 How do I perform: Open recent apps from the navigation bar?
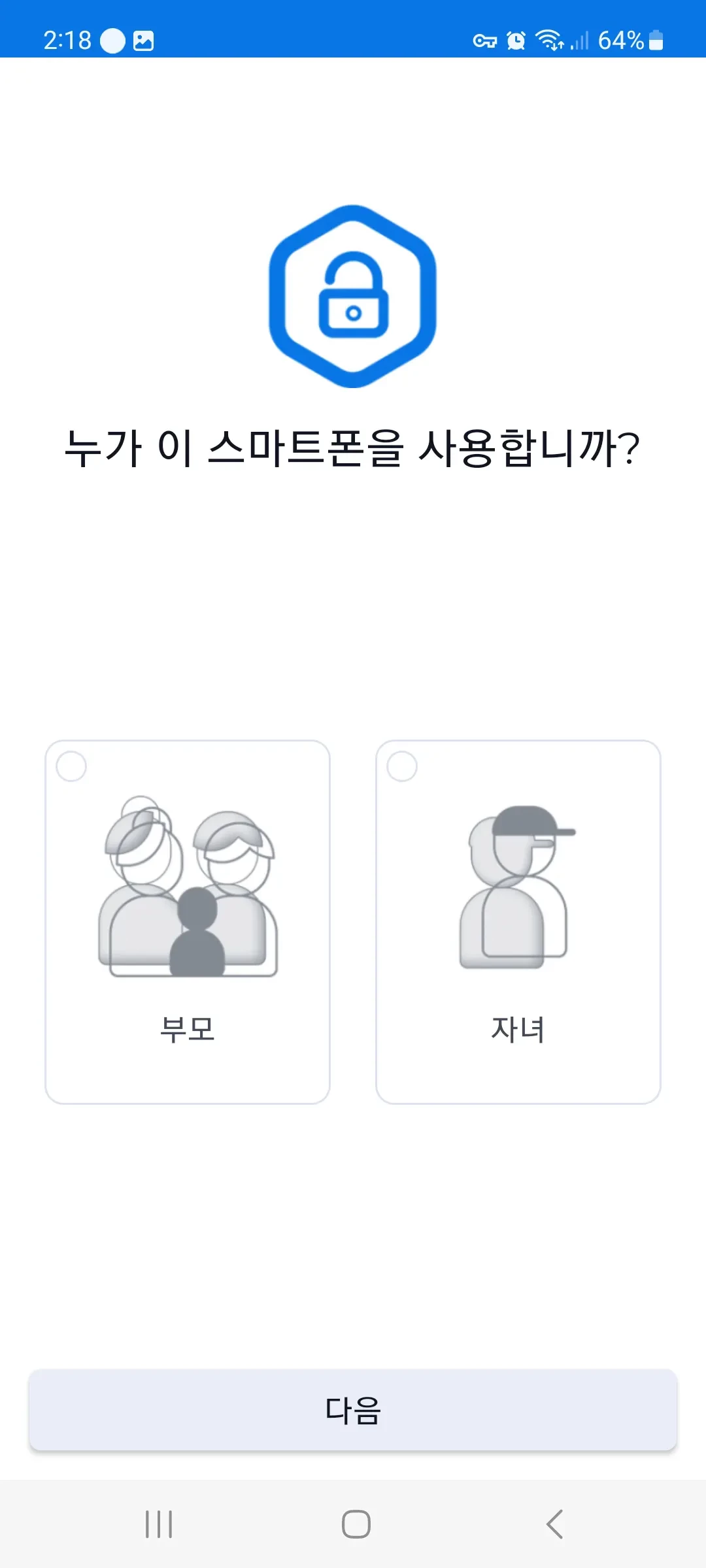click(x=159, y=1524)
